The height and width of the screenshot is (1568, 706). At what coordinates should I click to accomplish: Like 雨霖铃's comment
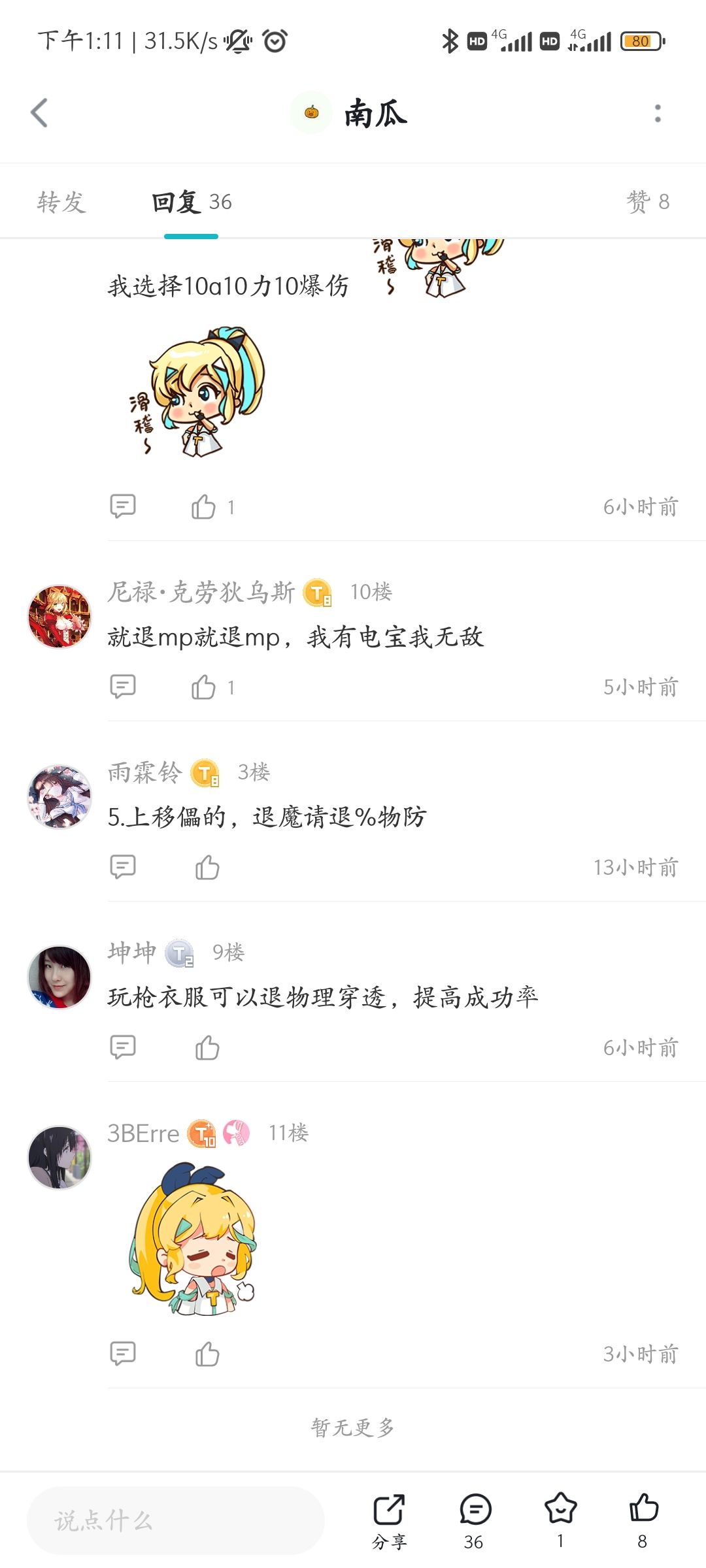click(207, 868)
